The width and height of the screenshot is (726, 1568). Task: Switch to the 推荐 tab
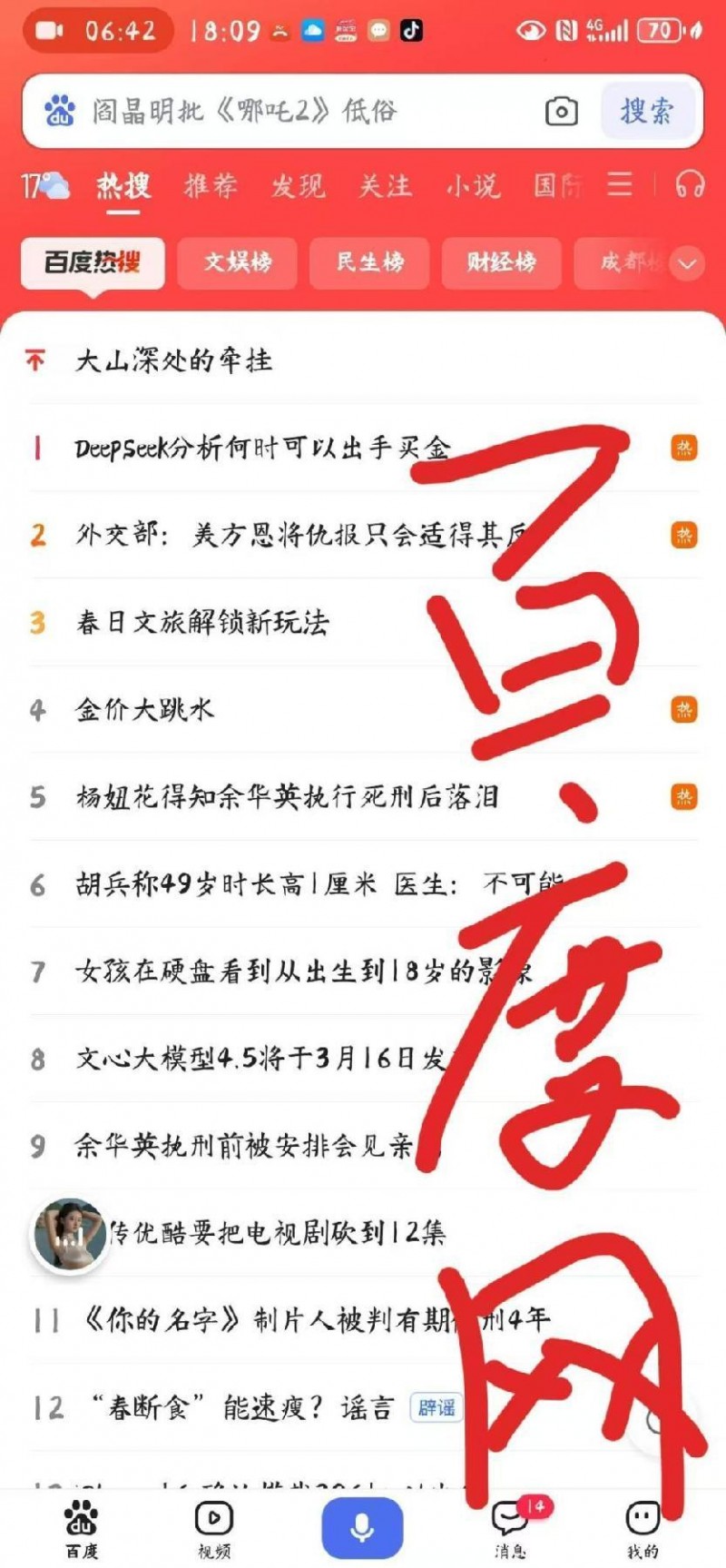pos(211,186)
